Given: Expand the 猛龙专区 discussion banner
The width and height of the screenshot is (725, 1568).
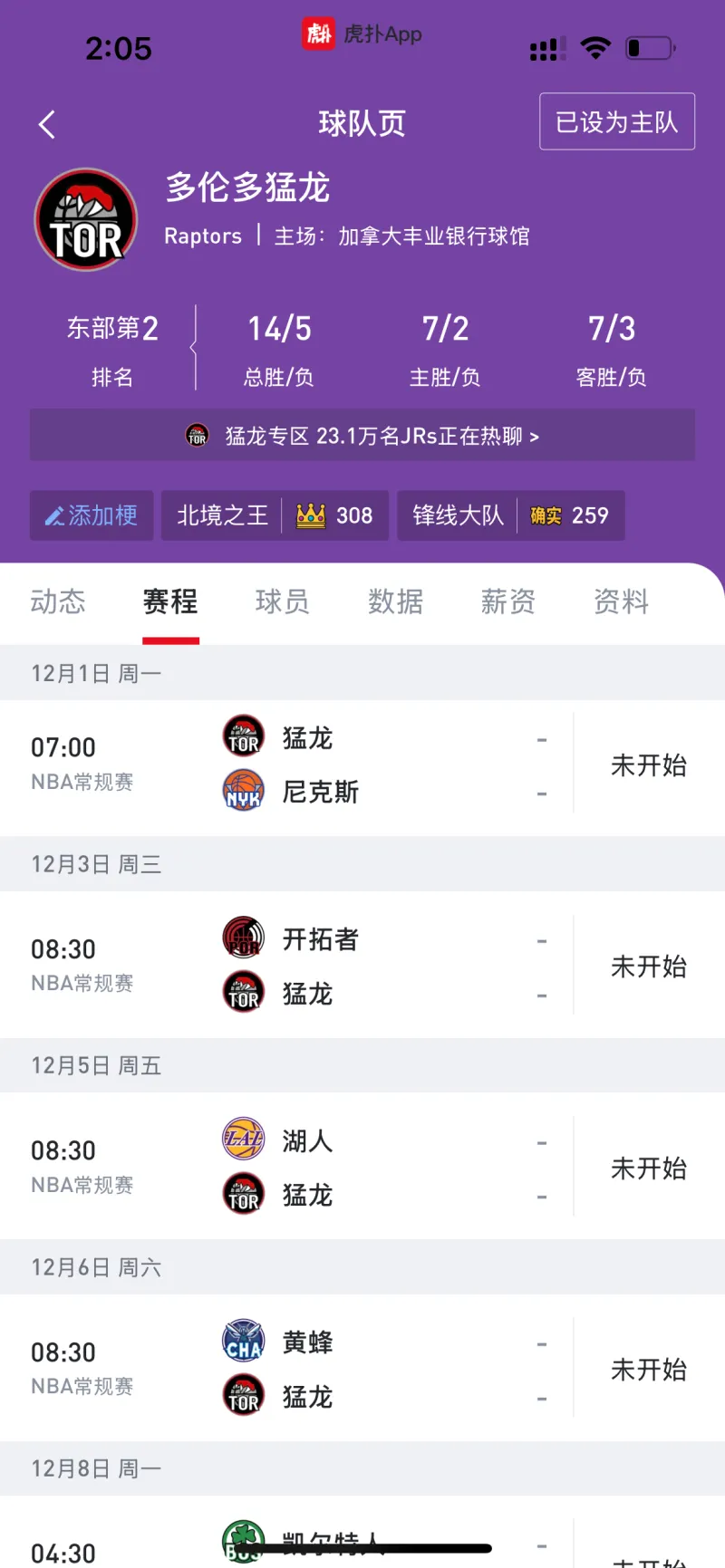Looking at the screenshot, I should tap(362, 435).
